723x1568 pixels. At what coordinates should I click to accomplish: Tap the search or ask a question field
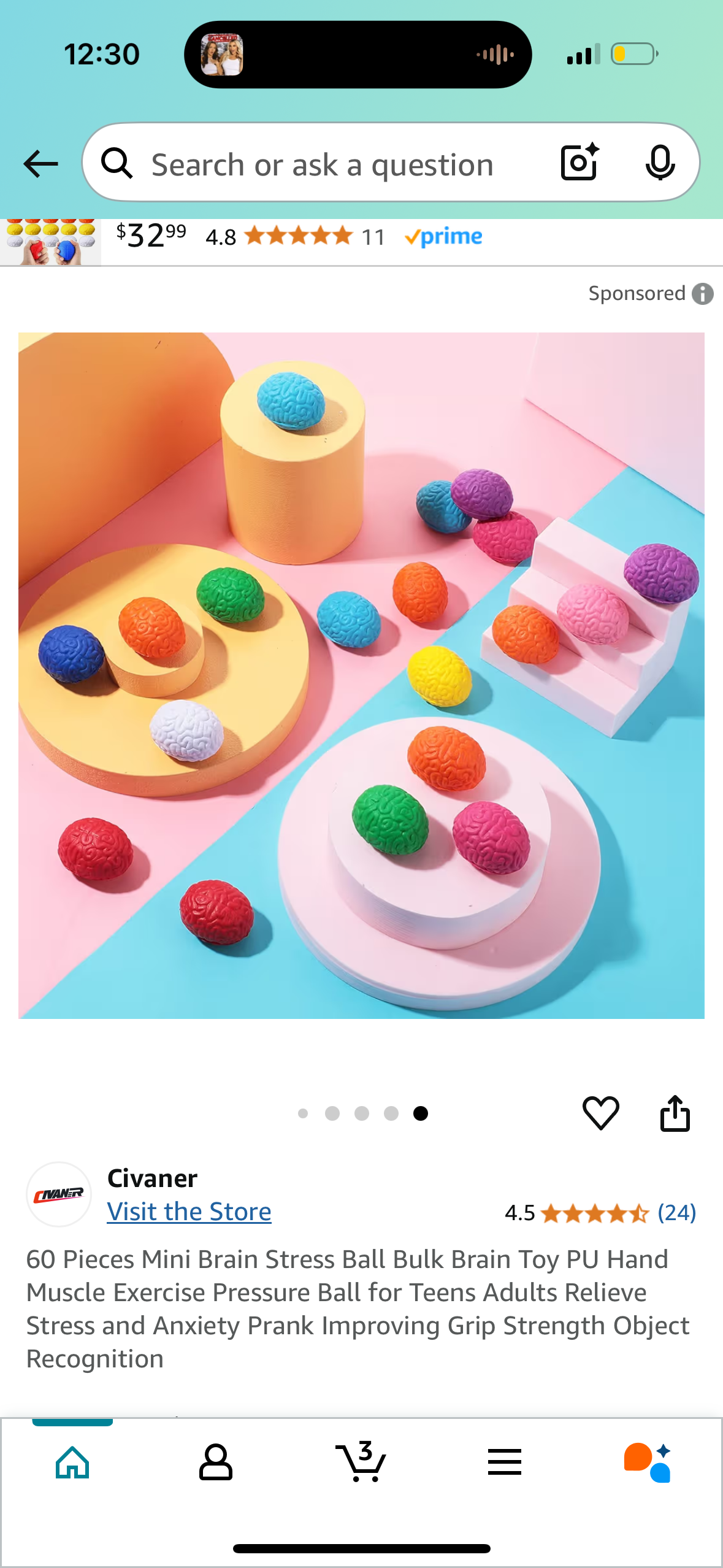click(x=322, y=164)
